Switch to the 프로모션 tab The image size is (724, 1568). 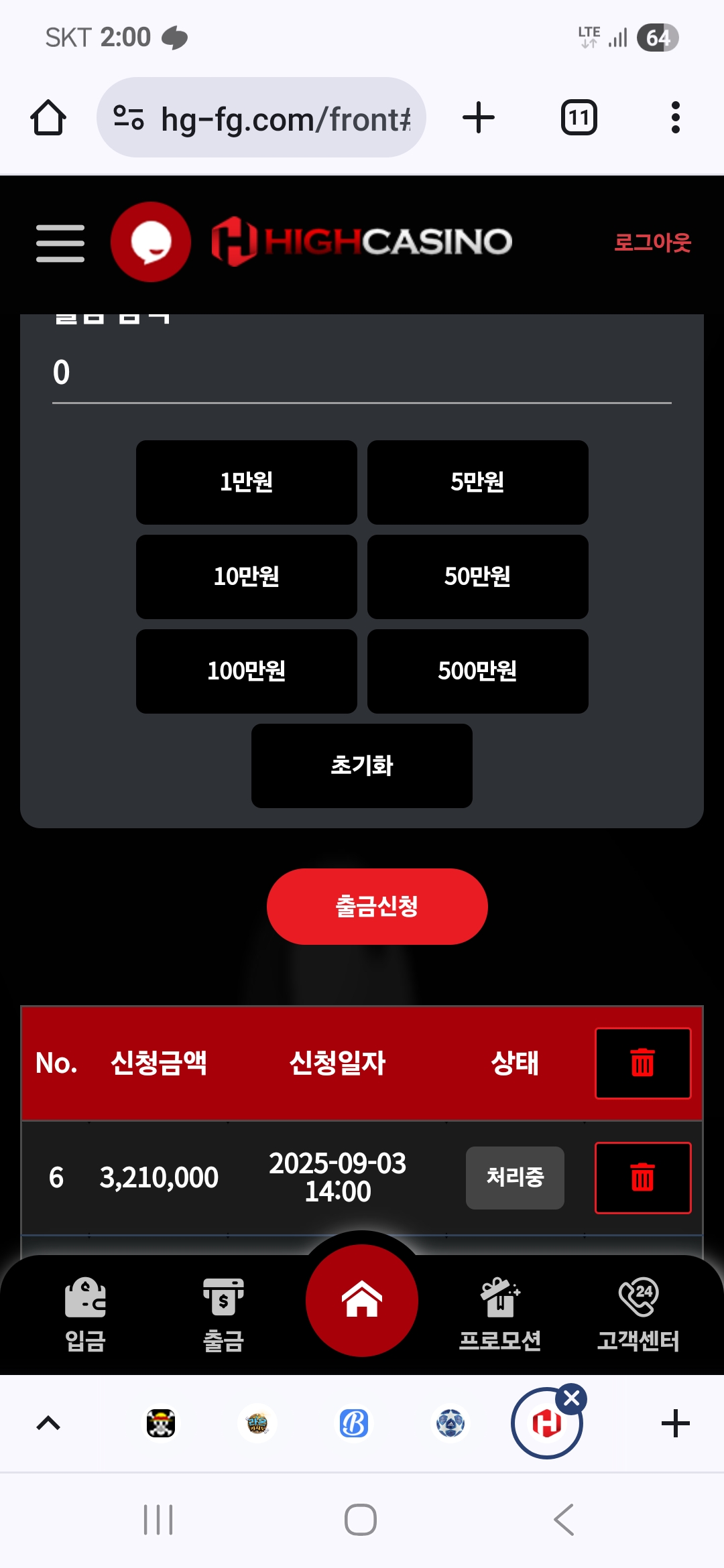[x=500, y=1313]
